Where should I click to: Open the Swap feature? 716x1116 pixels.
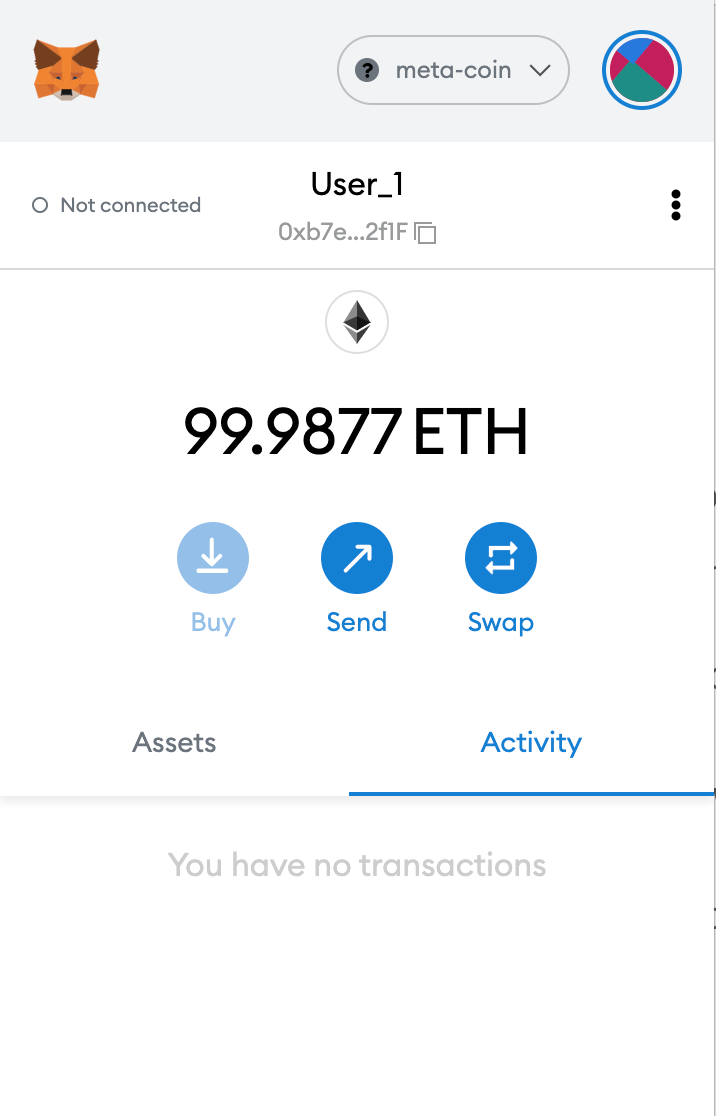(x=500, y=559)
